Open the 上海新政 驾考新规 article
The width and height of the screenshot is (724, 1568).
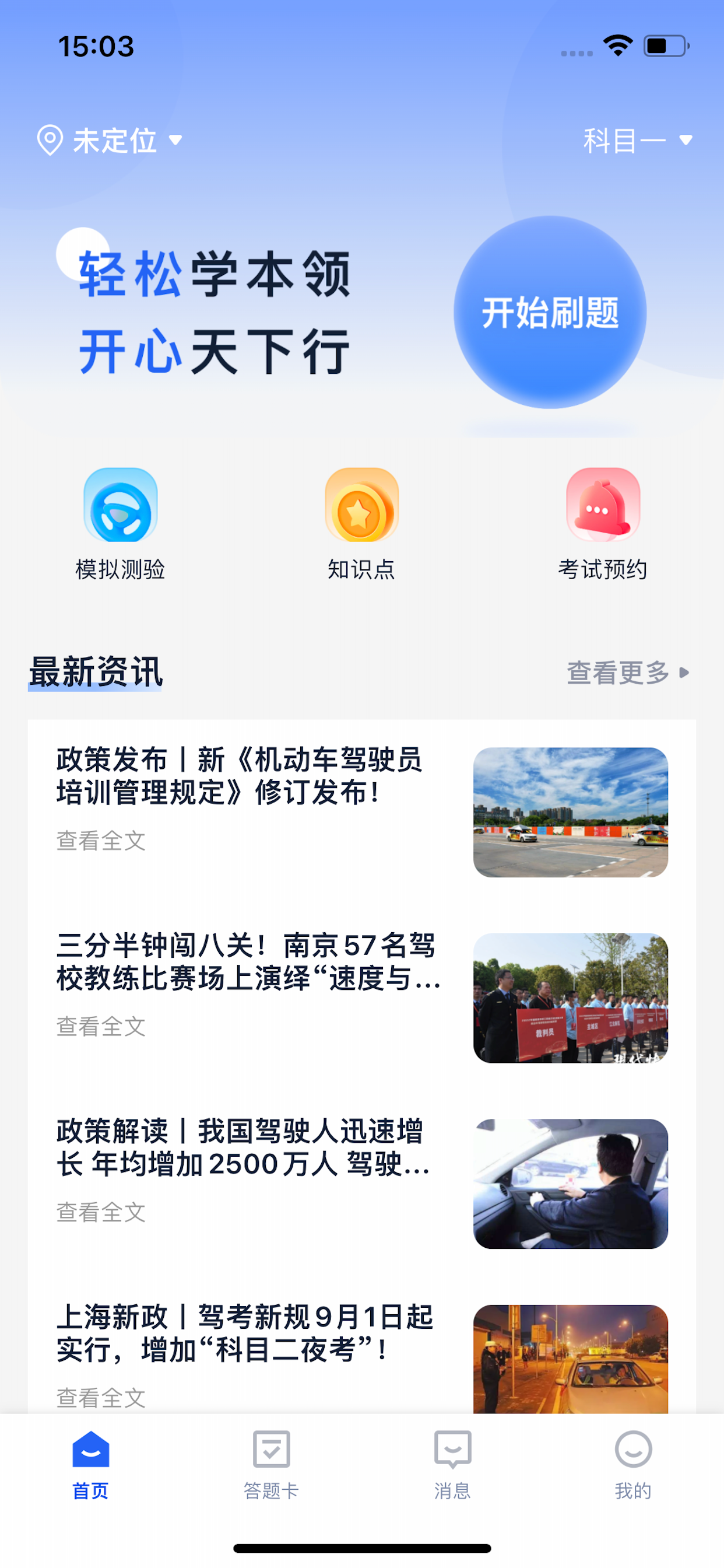click(x=243, y=1333)
